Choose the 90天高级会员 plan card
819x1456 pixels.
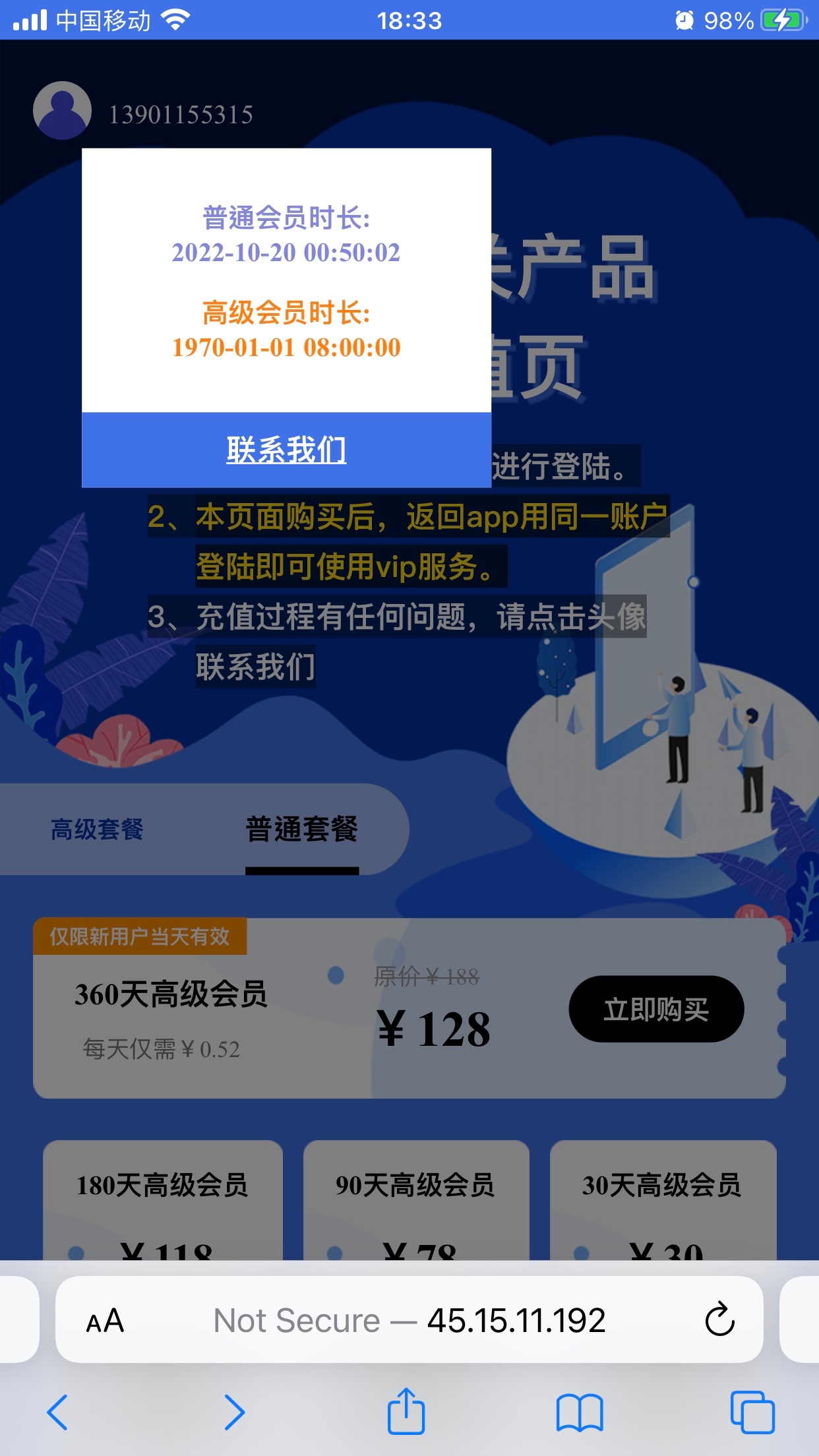[x=415, y=1200]
